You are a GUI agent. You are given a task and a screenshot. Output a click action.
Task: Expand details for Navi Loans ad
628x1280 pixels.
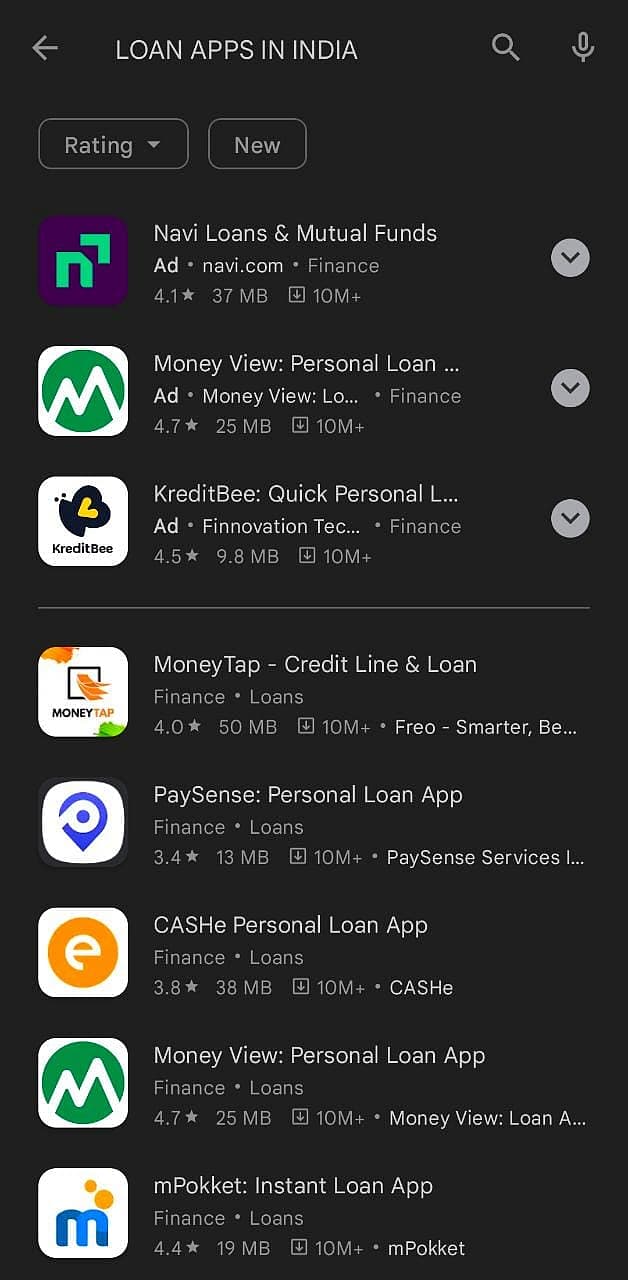point(570,258)
